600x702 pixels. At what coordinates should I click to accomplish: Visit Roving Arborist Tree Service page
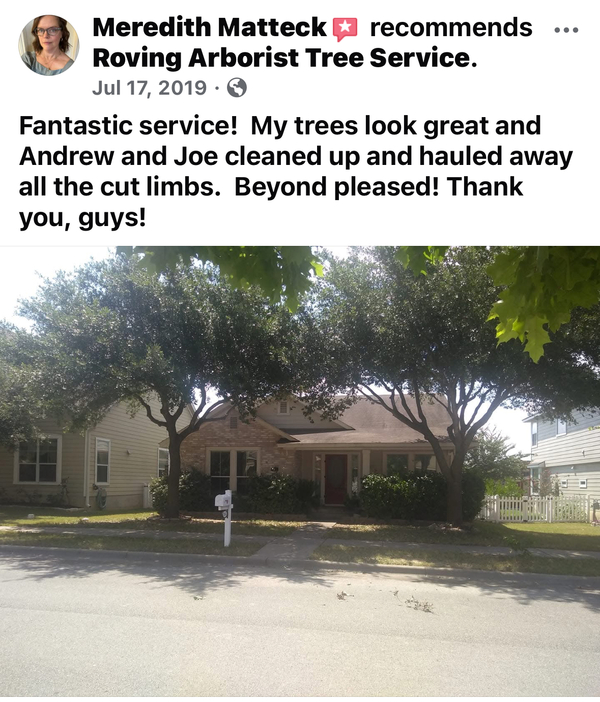coord(279,58)
